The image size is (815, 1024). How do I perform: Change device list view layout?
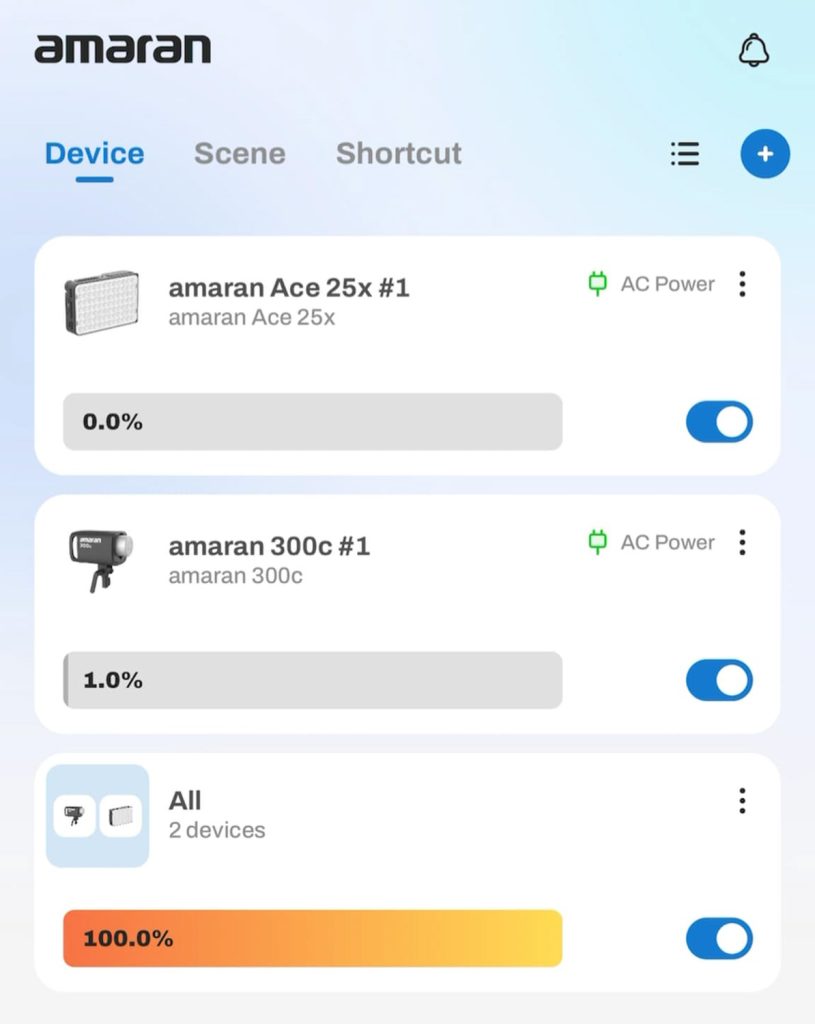point(685,154)
